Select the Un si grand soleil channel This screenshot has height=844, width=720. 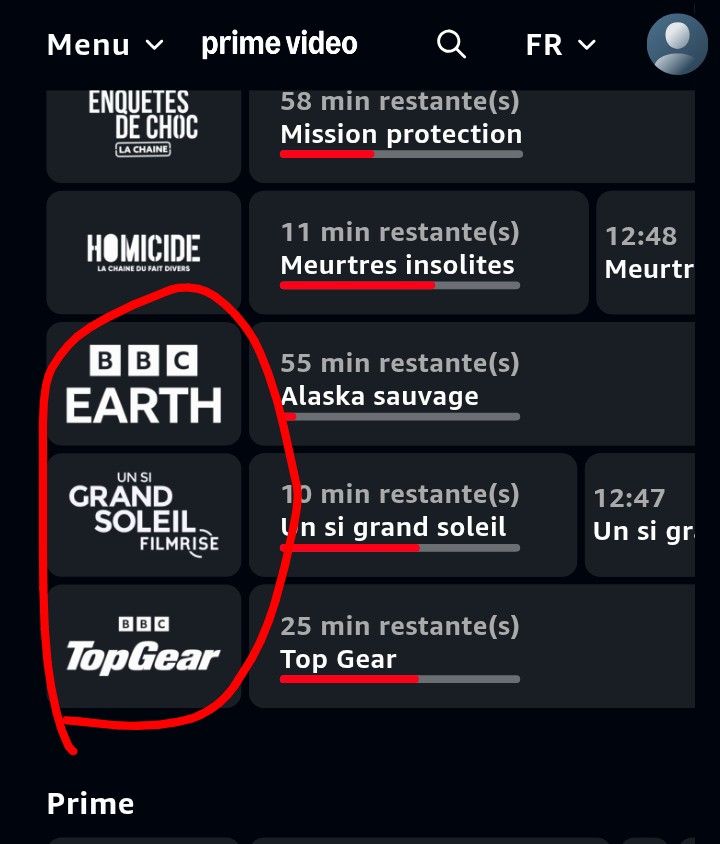pyautogui.click(x=144, y=515)
